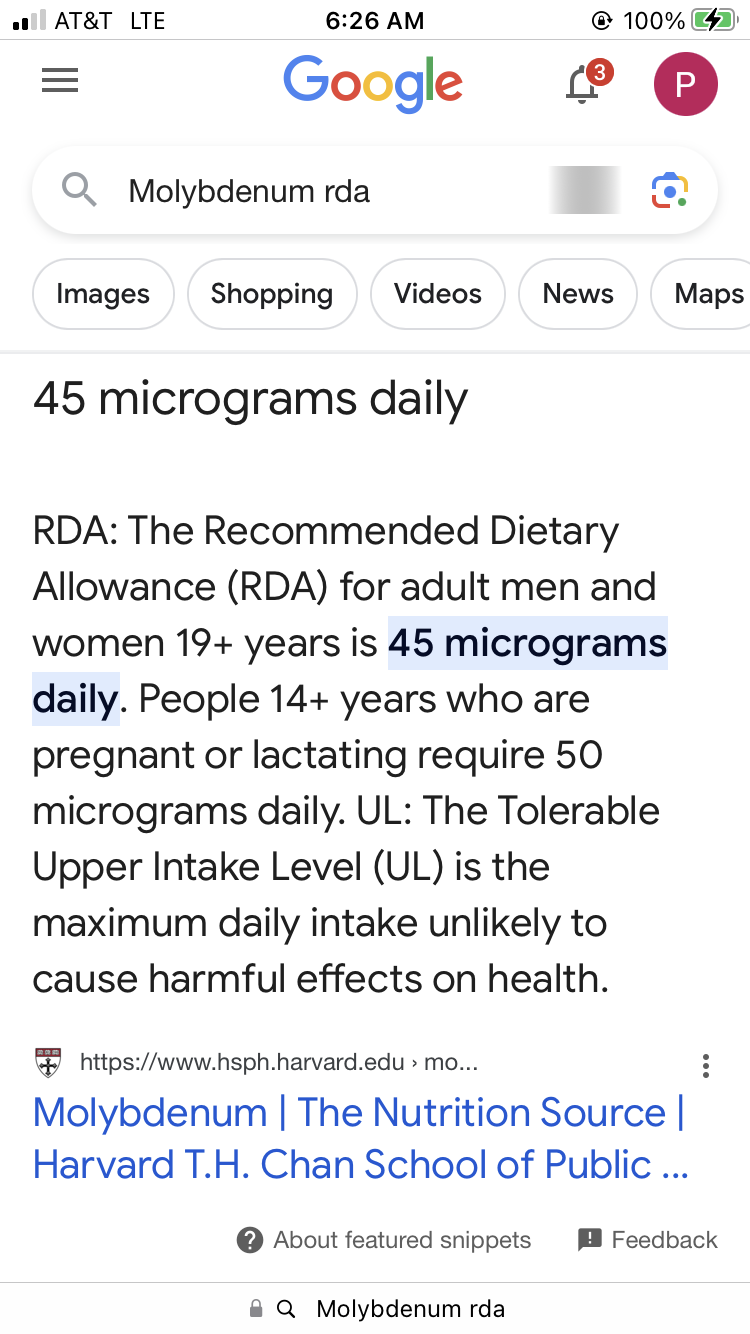Viewport: 750px width, 1334px height.
Task: Open the notifications bell
Action: [x=583, y=84]
